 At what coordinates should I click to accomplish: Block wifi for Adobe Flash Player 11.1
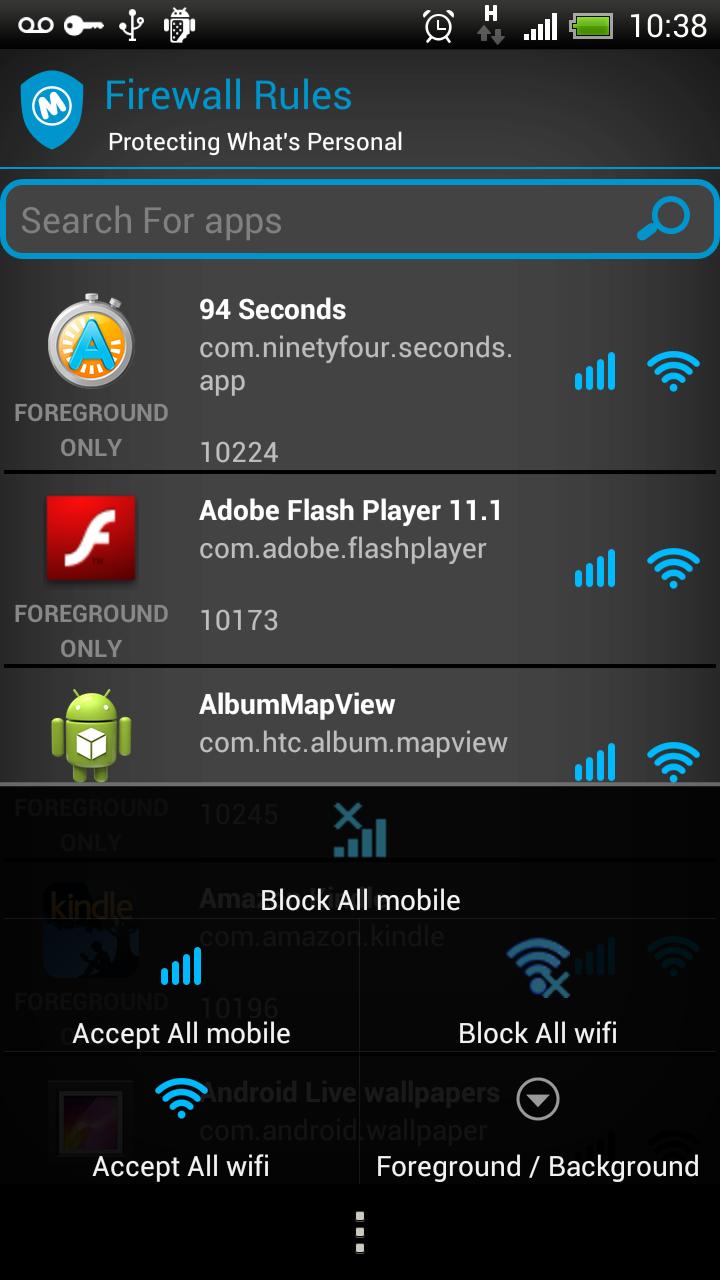[x=674, y=565]
